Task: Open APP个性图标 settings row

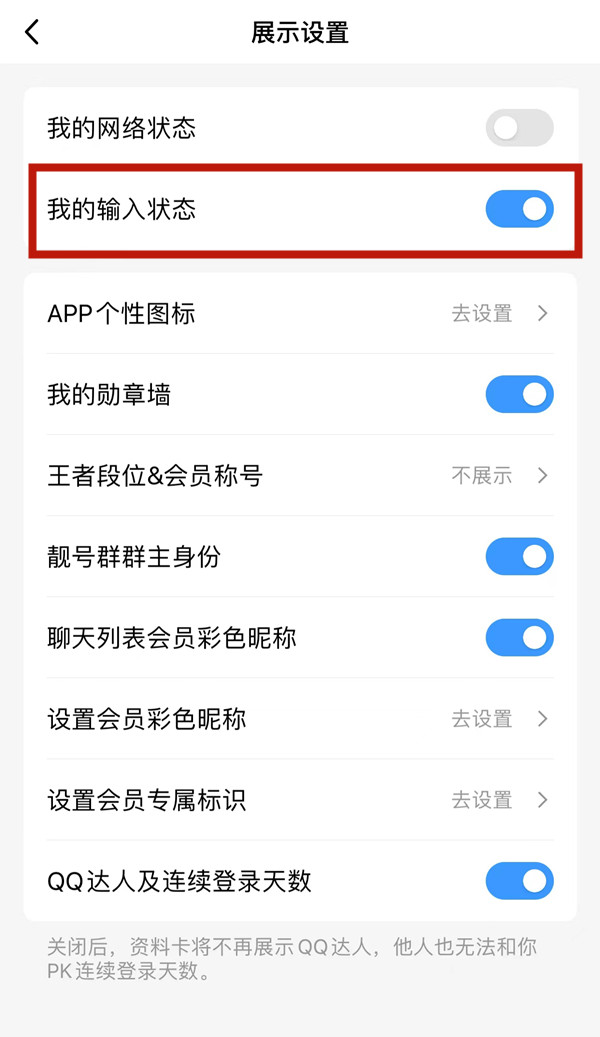Action: (300, 314)
